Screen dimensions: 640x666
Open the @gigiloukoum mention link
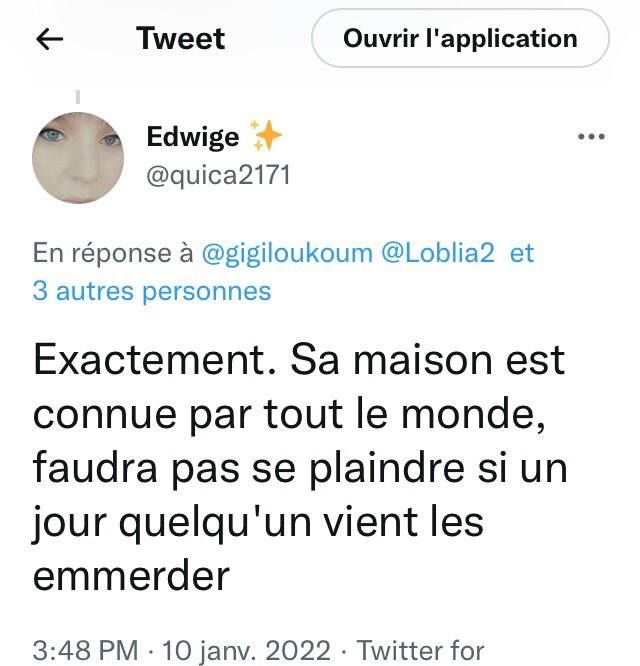pos(288,253)
